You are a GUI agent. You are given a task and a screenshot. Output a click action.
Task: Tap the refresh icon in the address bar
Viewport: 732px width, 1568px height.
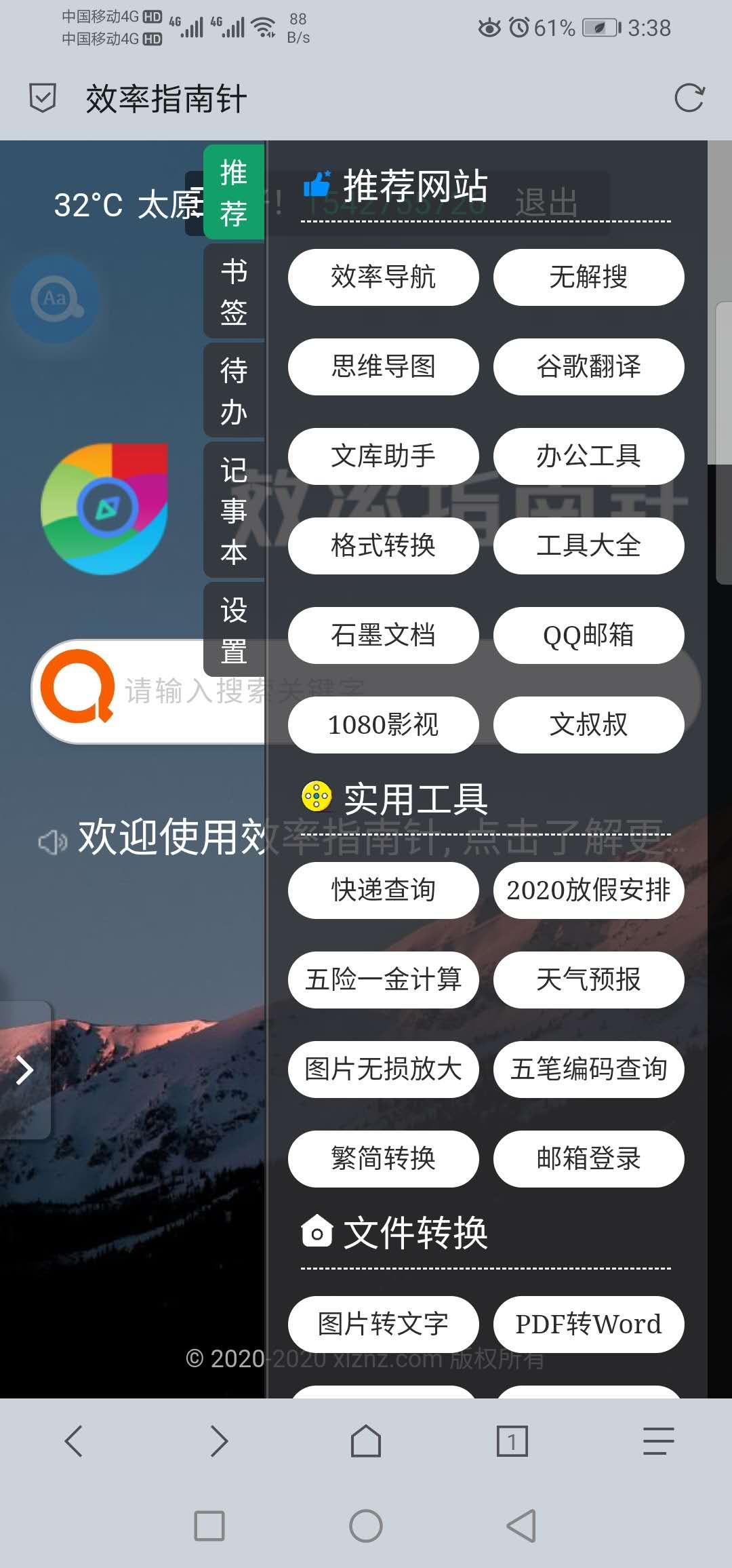690,99
